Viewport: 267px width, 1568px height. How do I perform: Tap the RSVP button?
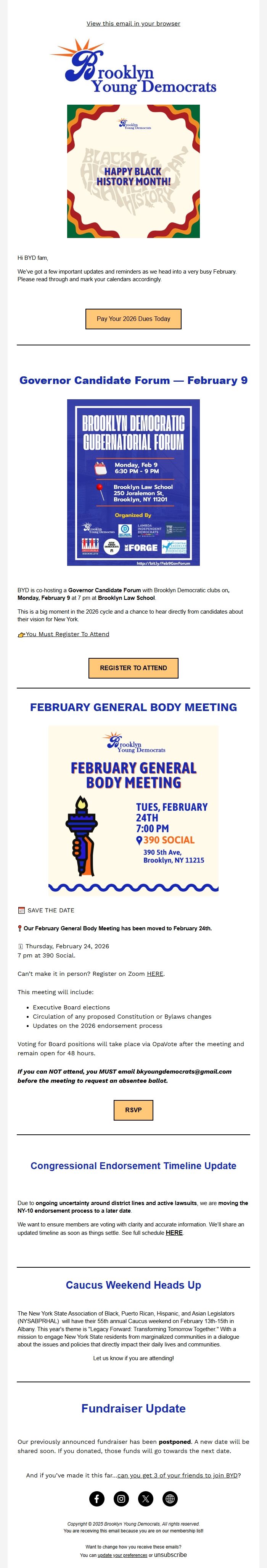(133, 1110)
